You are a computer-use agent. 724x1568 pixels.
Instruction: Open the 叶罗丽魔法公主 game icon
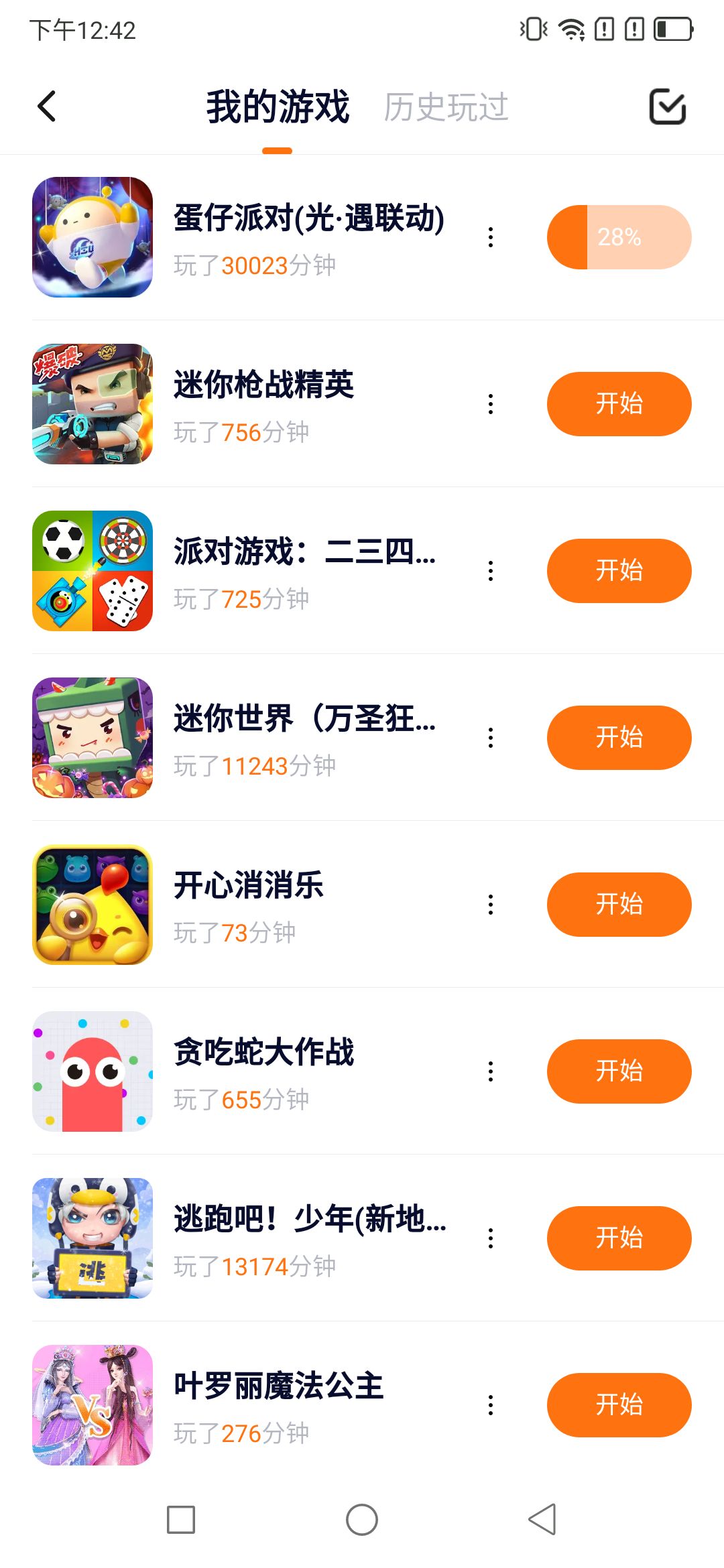click(93, 1405)
